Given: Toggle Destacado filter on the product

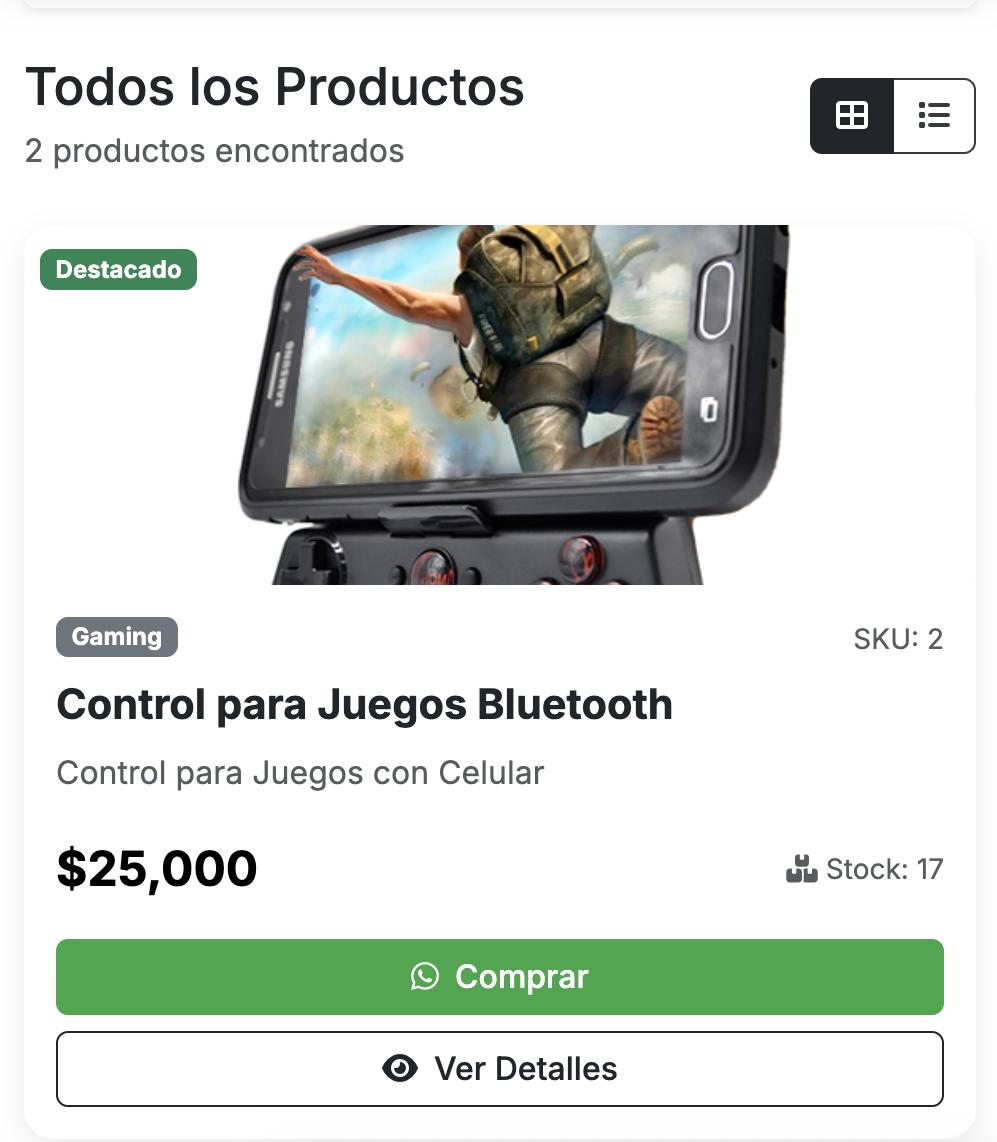Looking at the screenshot, I should point(117,269).
